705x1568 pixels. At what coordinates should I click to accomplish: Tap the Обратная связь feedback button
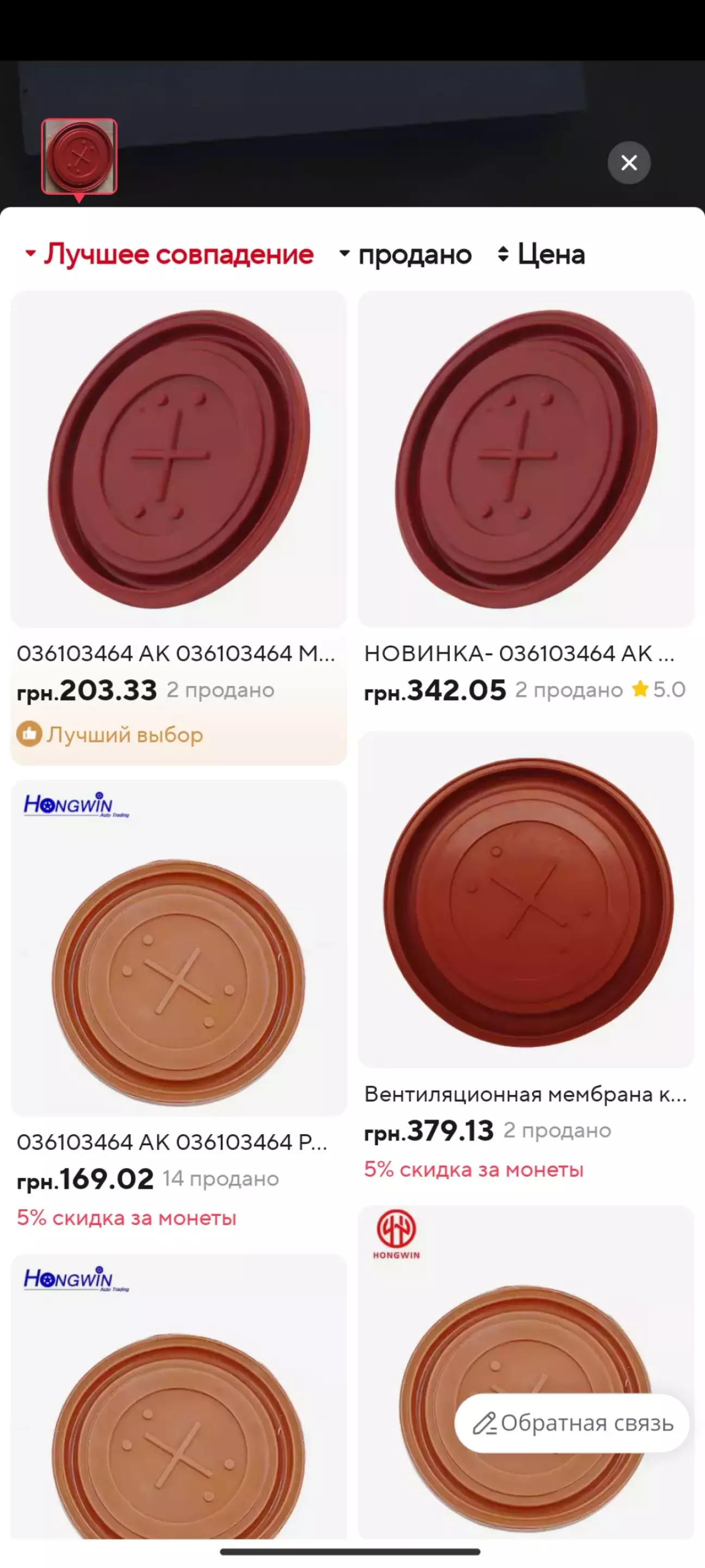(x=572, y=1423)
